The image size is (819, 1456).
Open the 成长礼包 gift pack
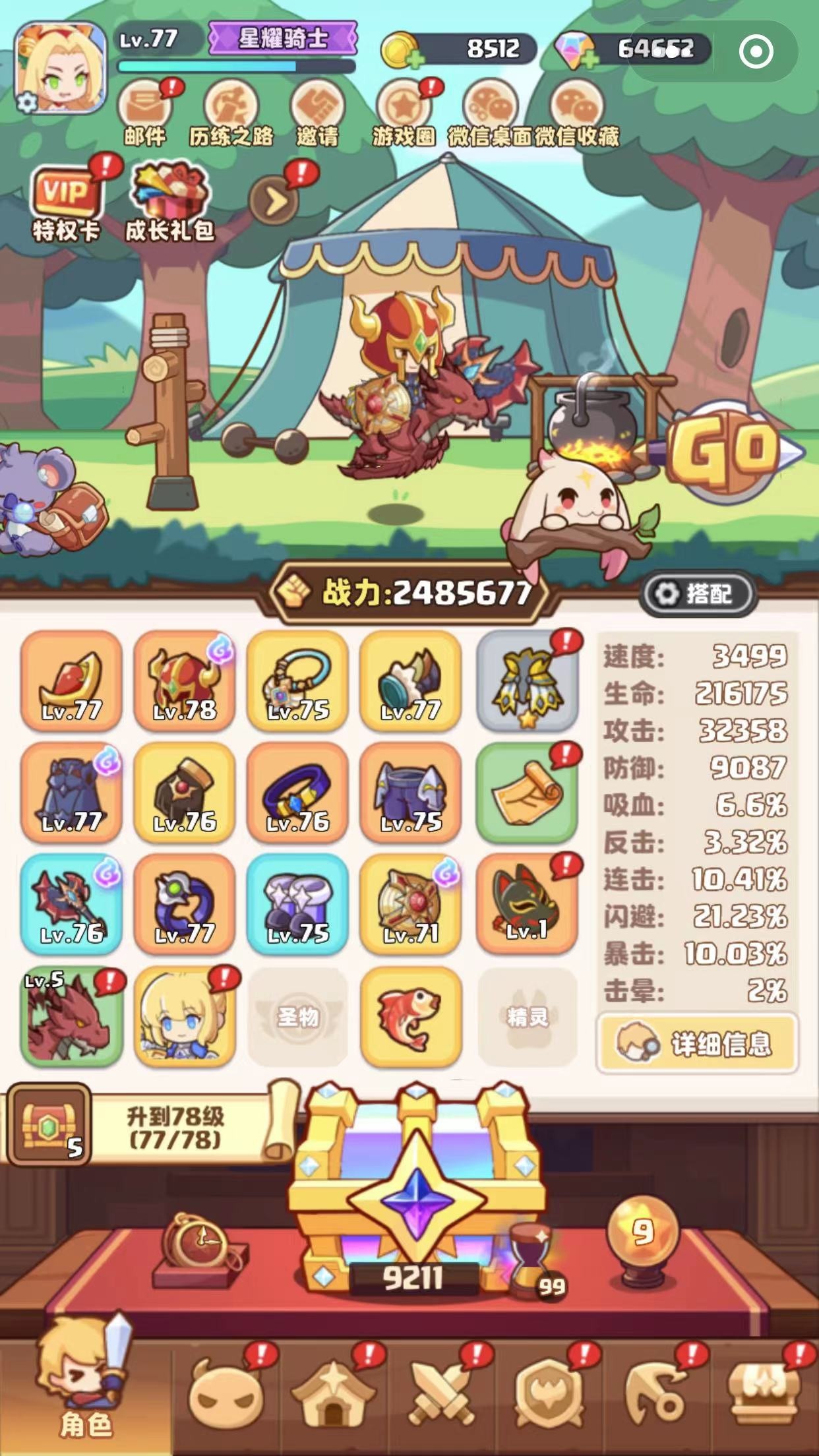170,201
